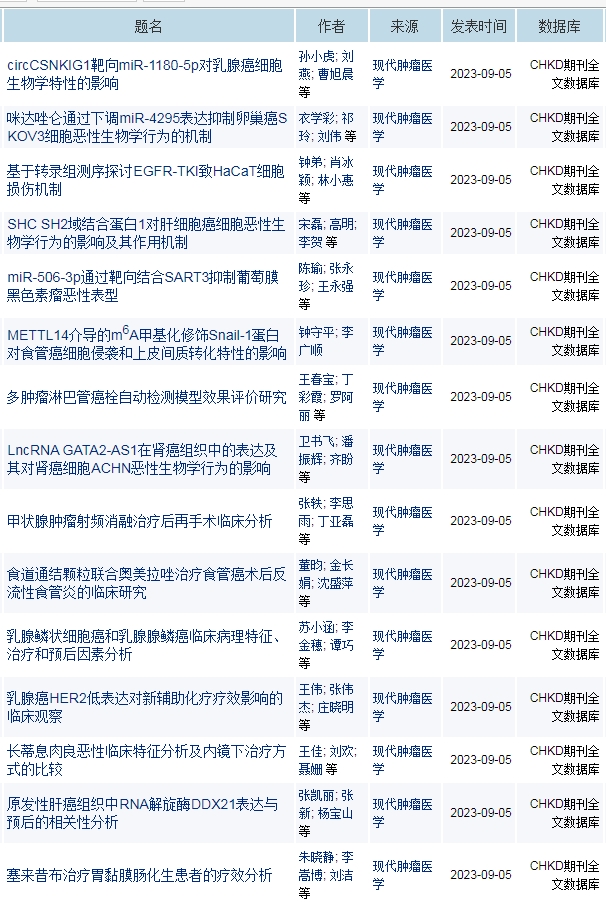The image size is (606, 904).
Task: Open the article on 多肿瘤淋巴管癌栓自动检测模型
Action: (x=147, y=397)
